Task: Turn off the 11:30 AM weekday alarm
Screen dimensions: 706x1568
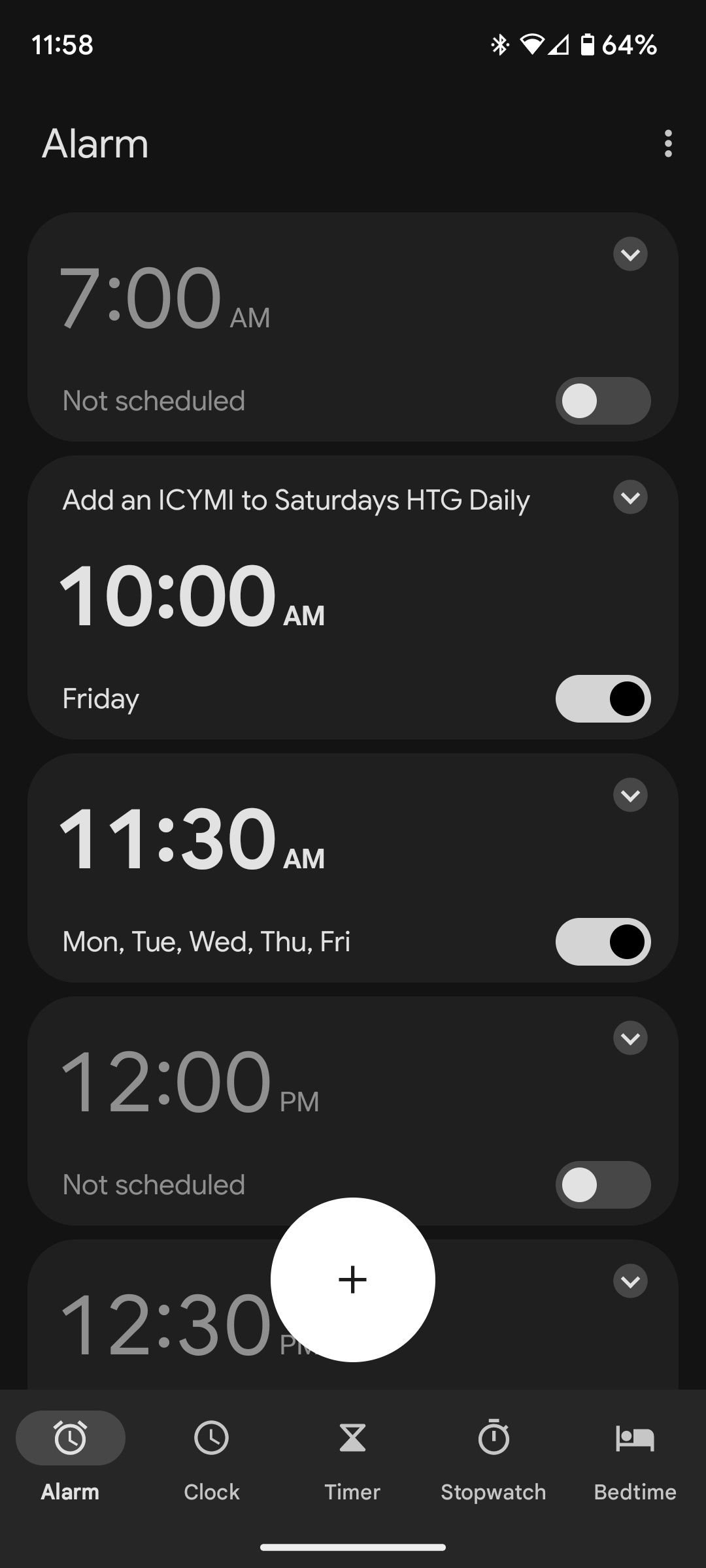Action: click(x=603, y=941)
